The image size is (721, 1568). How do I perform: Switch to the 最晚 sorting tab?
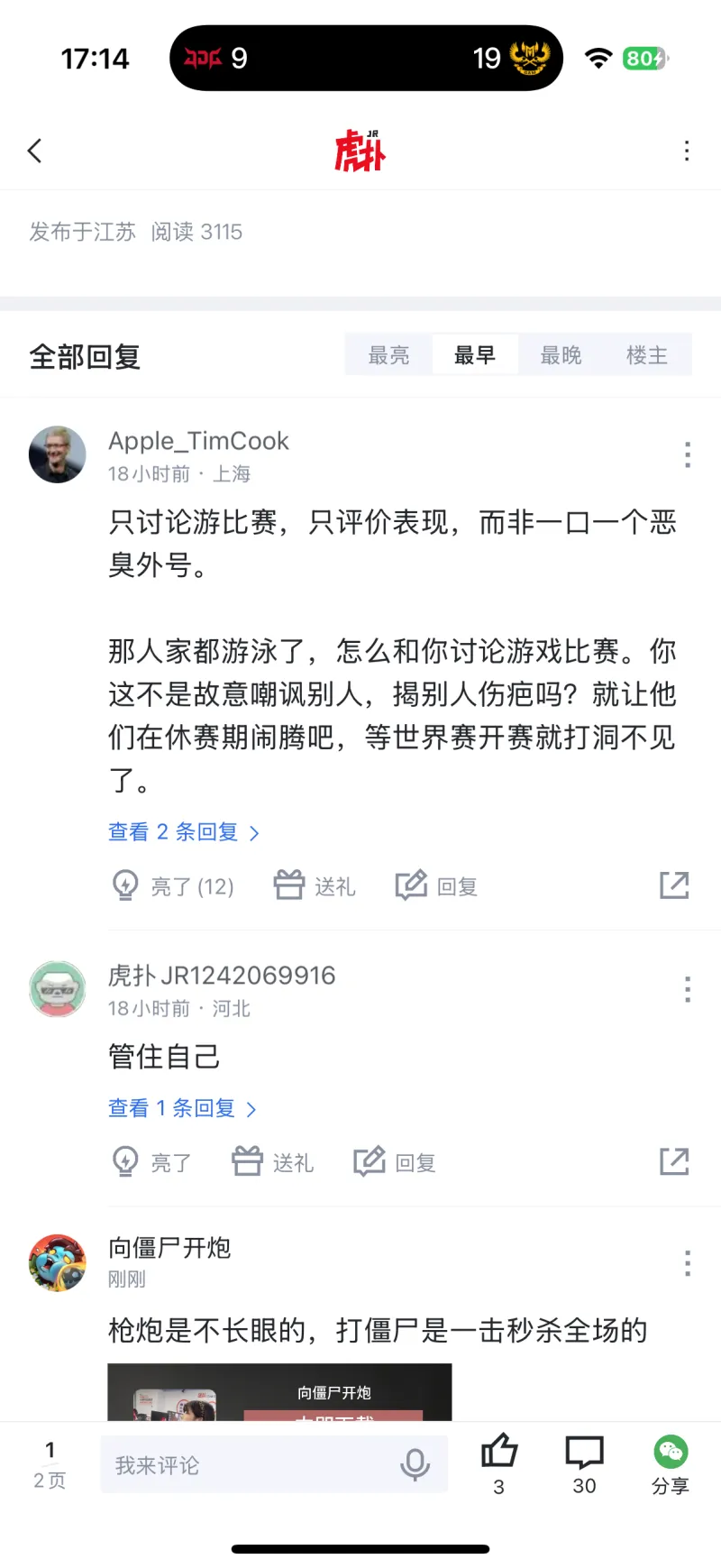561,355
